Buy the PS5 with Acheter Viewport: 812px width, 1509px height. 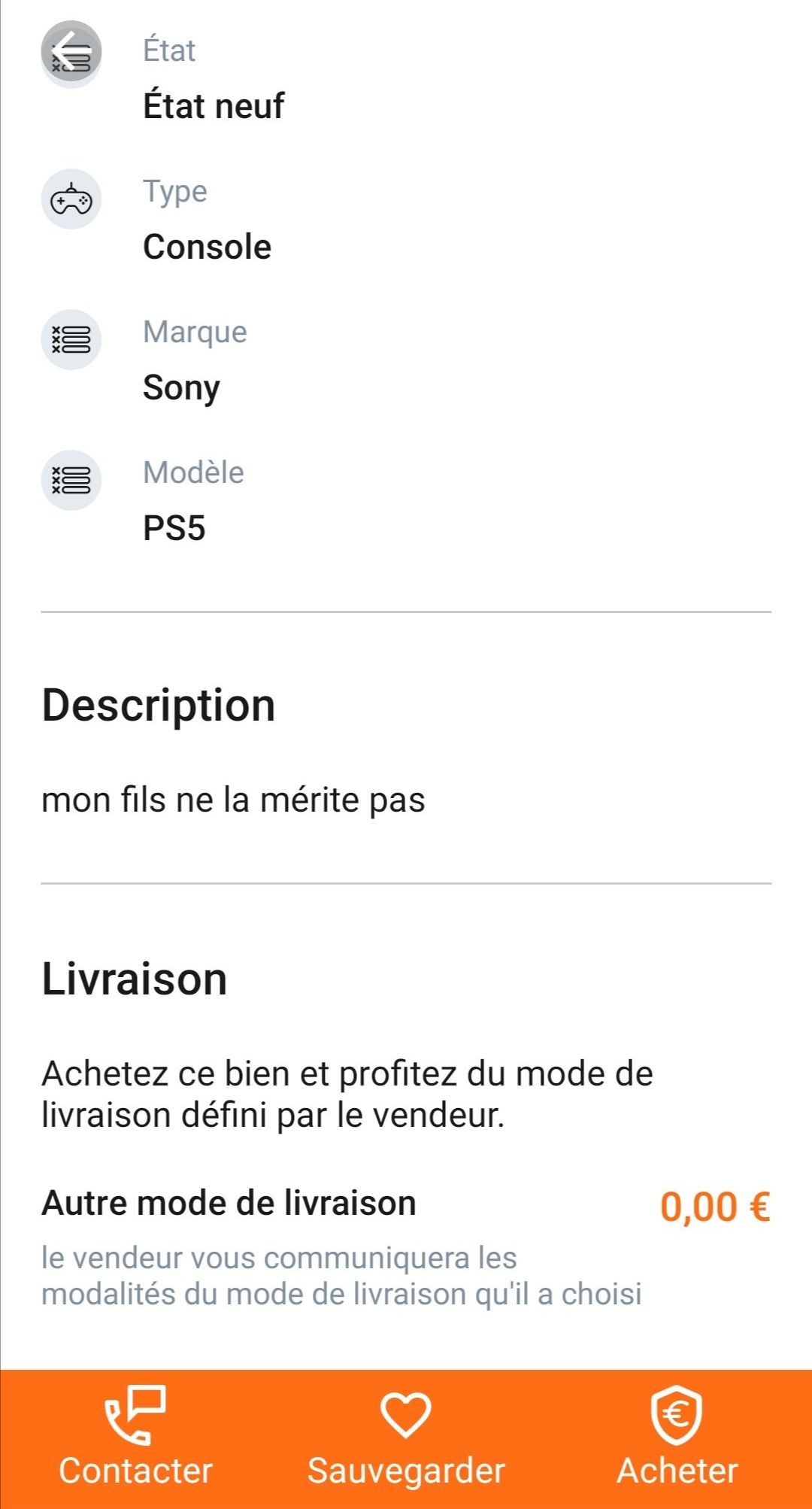click(677, 1438)
